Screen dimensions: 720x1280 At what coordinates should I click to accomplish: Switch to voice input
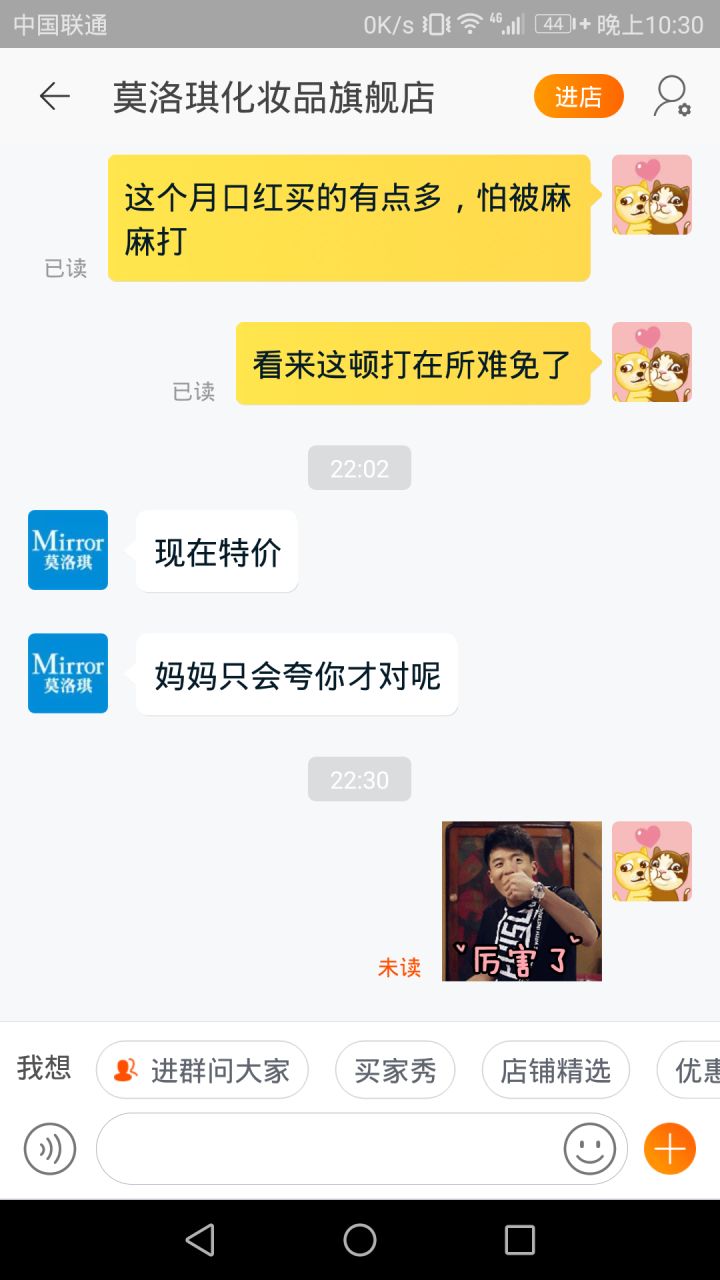50,1149
